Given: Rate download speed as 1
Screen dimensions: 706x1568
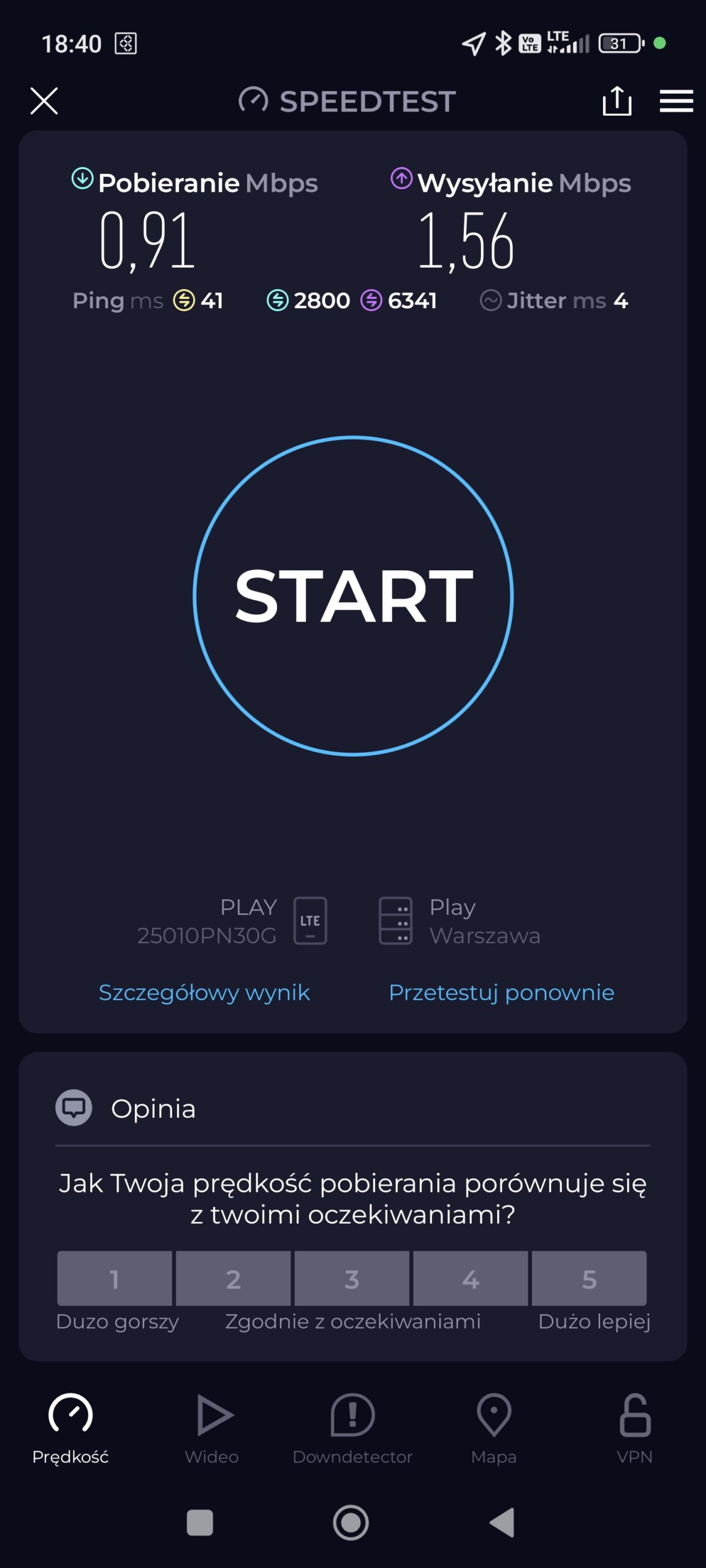Looking at the screenshot, I should pyautogui.click(x=115, y=1279).
